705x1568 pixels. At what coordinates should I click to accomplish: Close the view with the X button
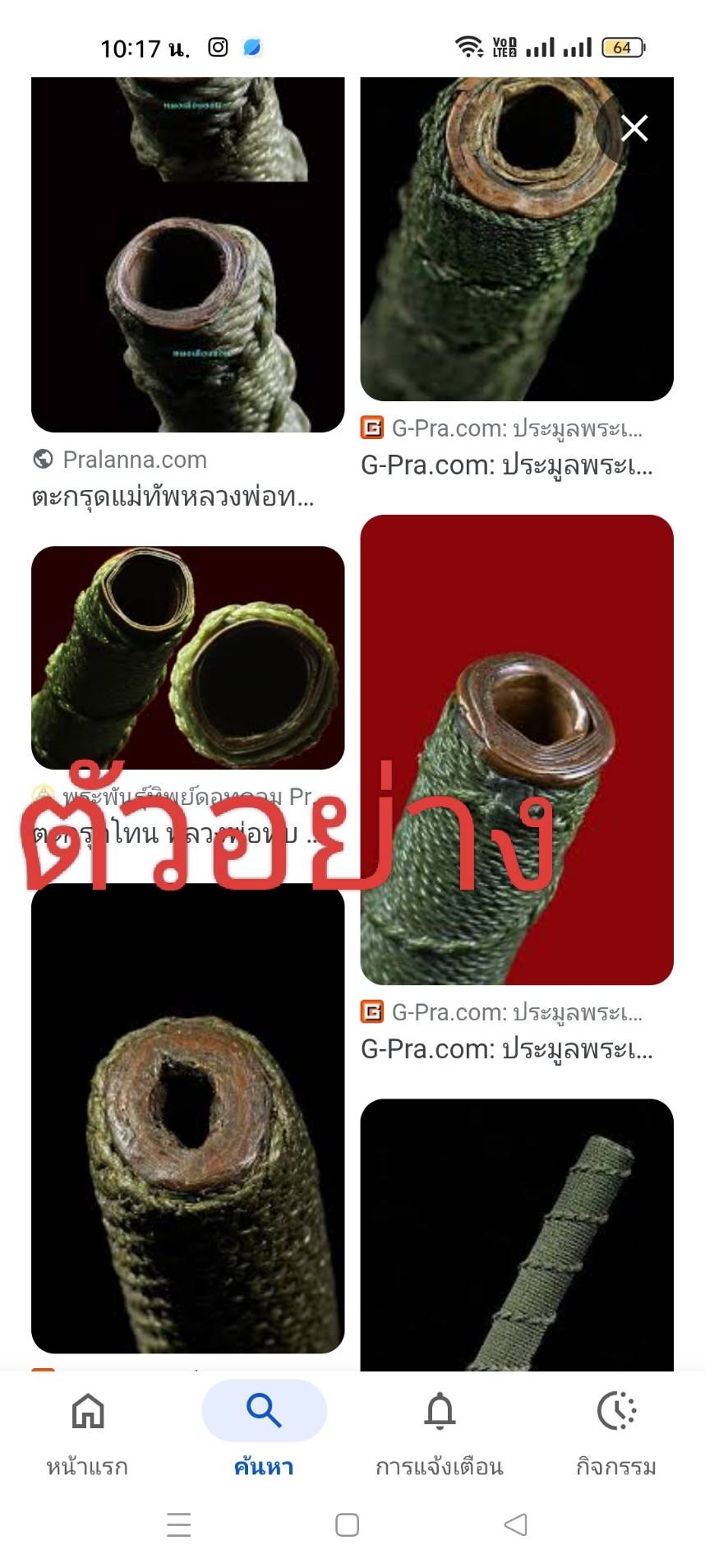point(634,128)
